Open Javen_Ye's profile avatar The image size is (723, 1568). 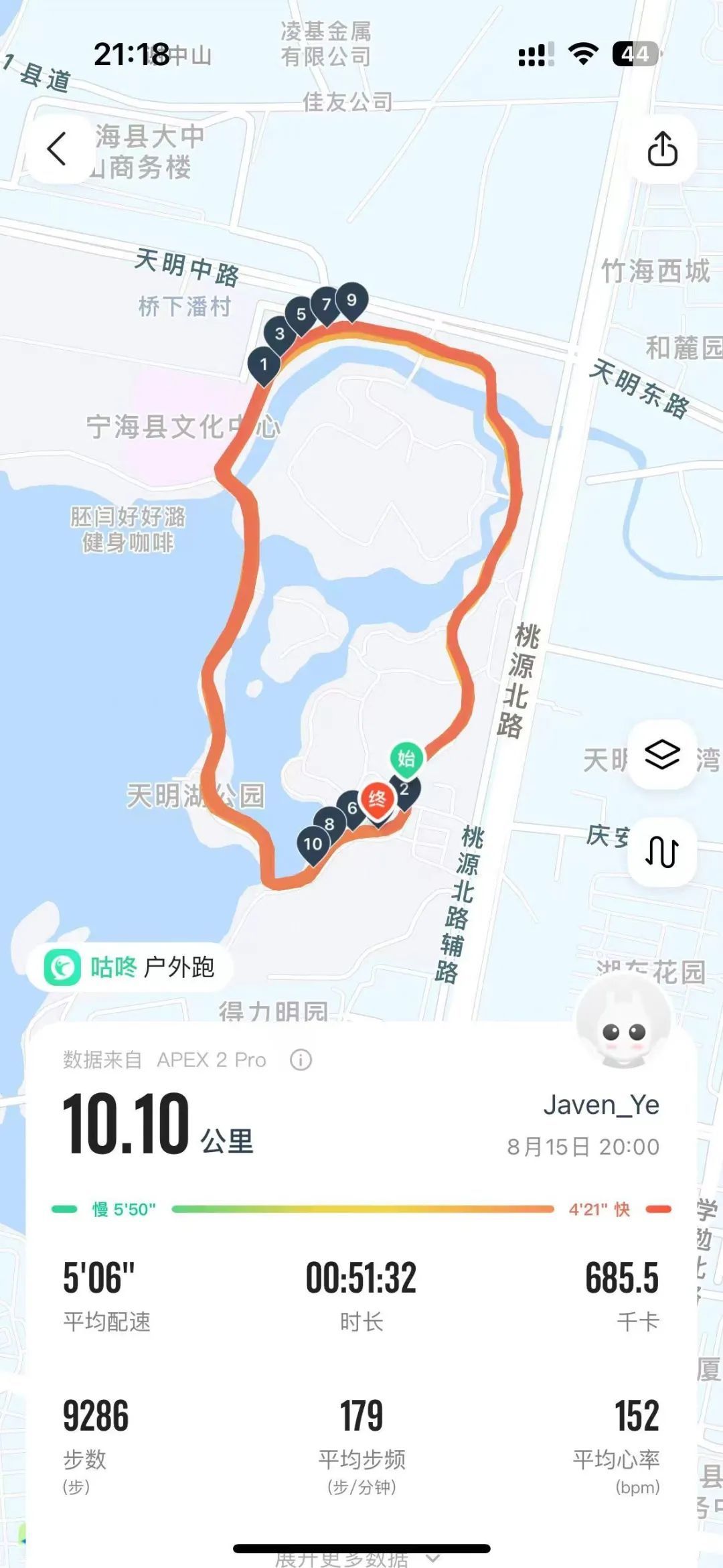point(623,1021)
